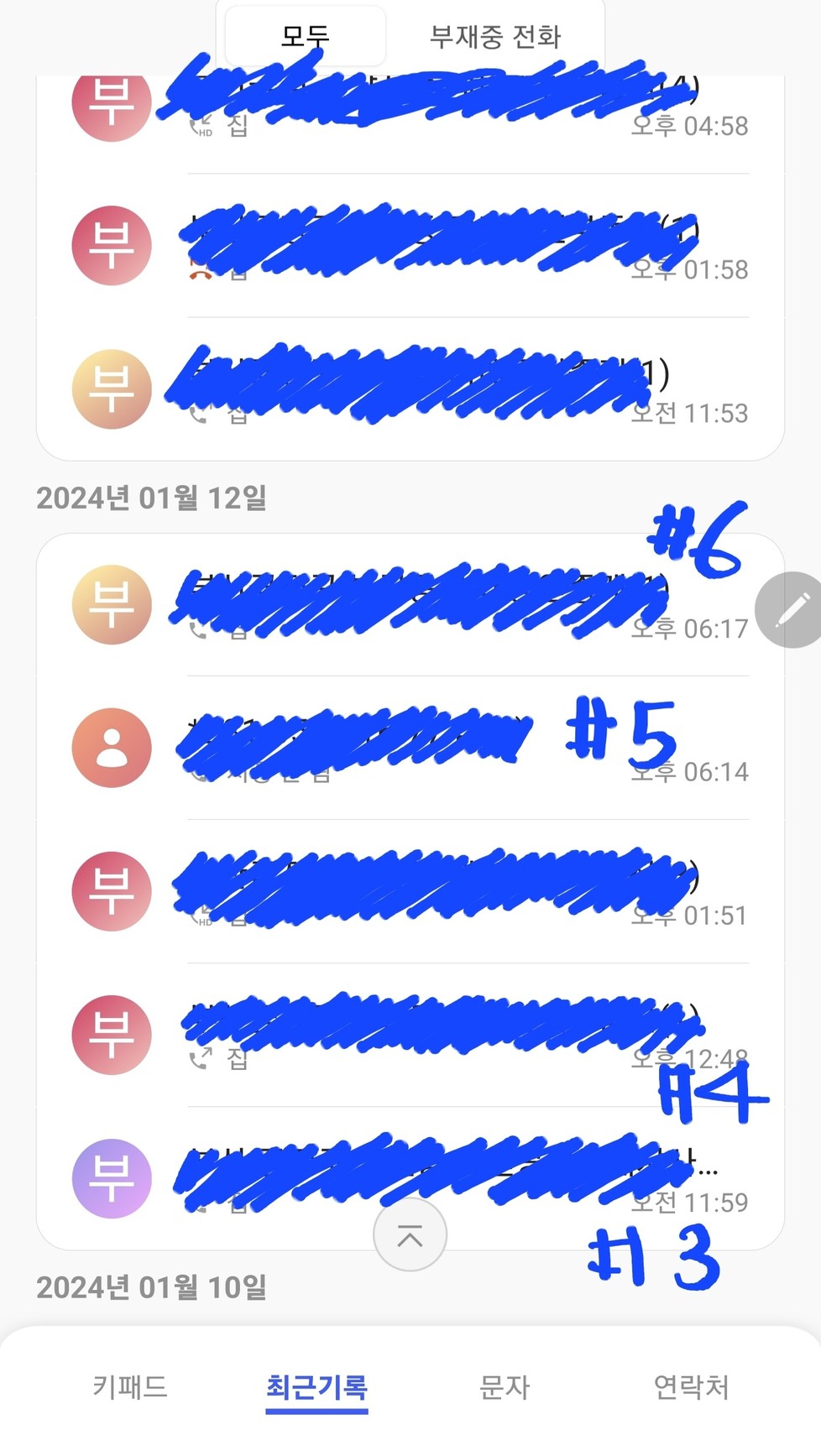The image size is (821, 1456).
Task: Select the 최근기록 tab
Action: click(316, 1386)
